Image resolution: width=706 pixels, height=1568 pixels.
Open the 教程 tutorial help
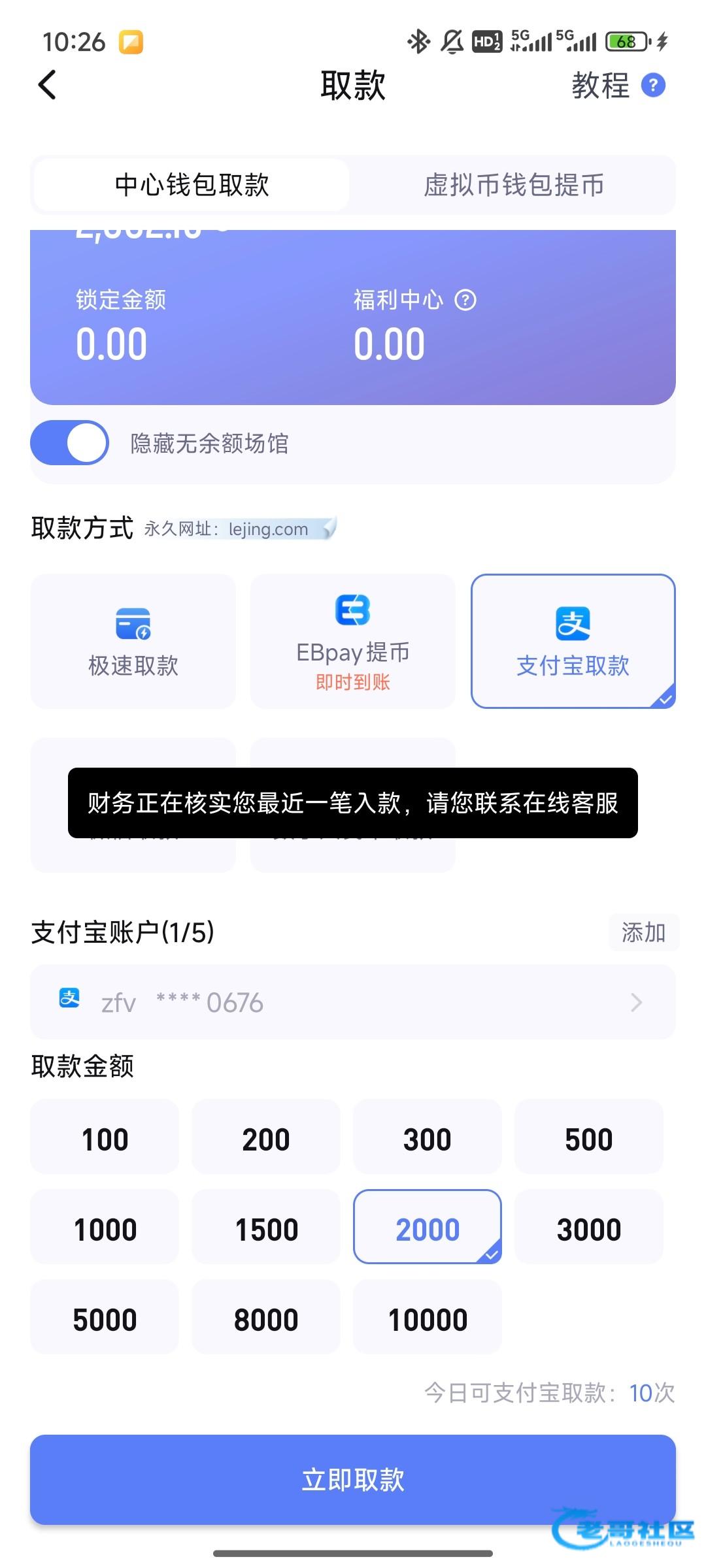point(617,85)
